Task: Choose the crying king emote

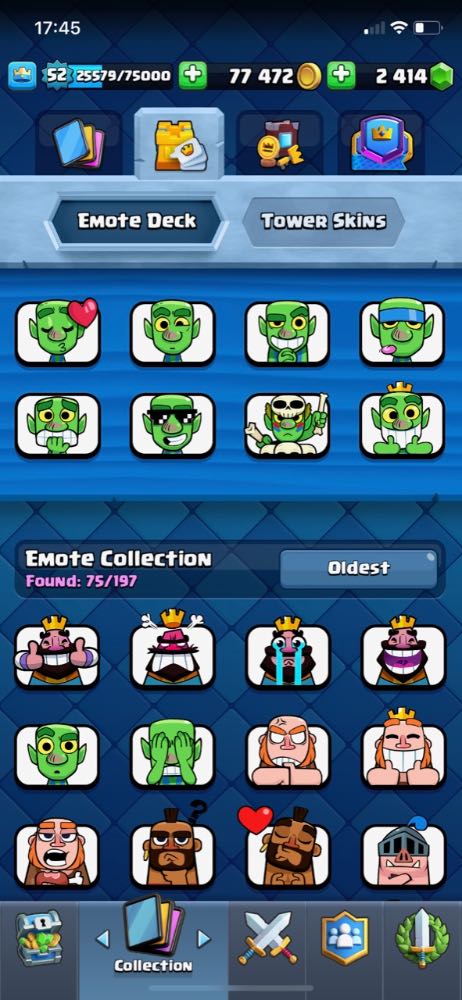Action: click(288, 653)
